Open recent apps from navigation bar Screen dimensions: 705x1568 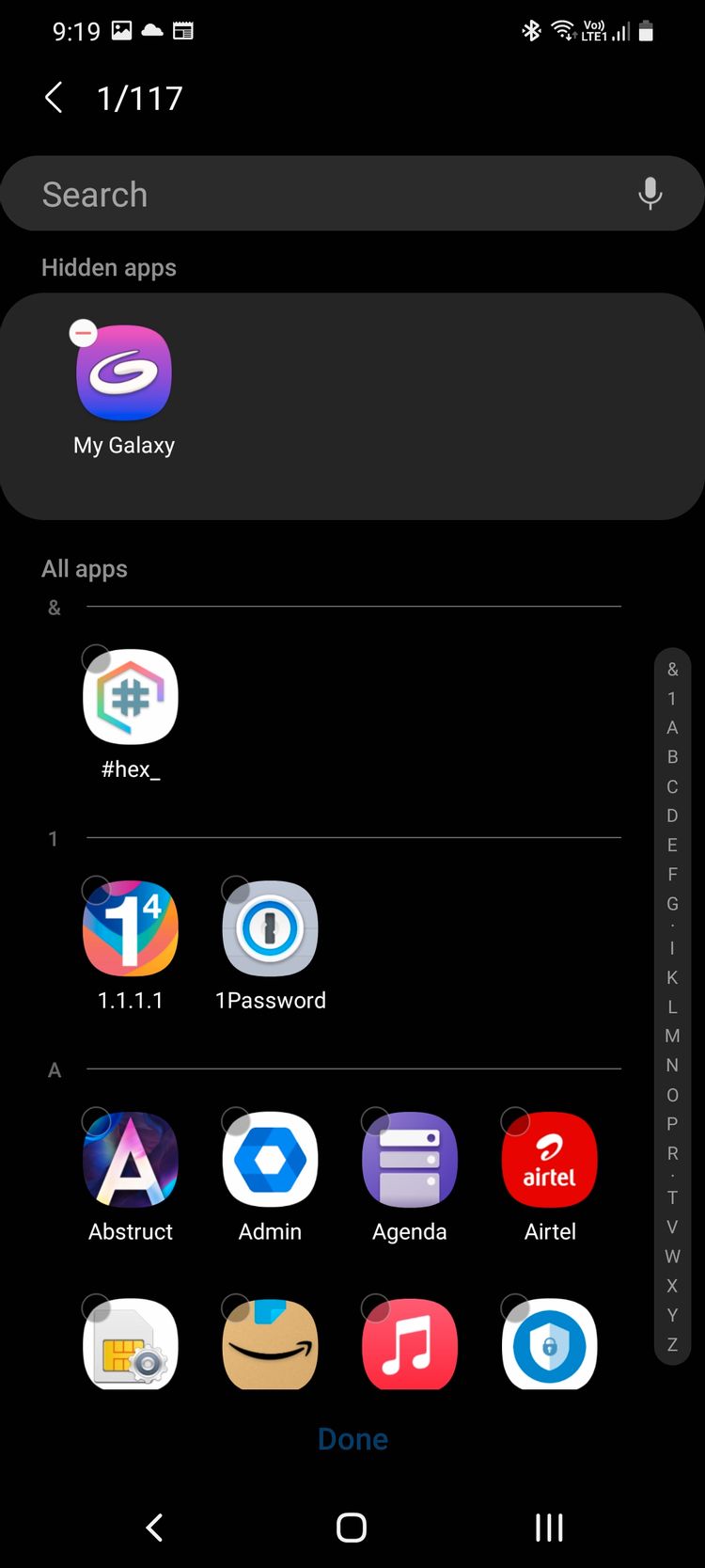(x=549, y=1528)
